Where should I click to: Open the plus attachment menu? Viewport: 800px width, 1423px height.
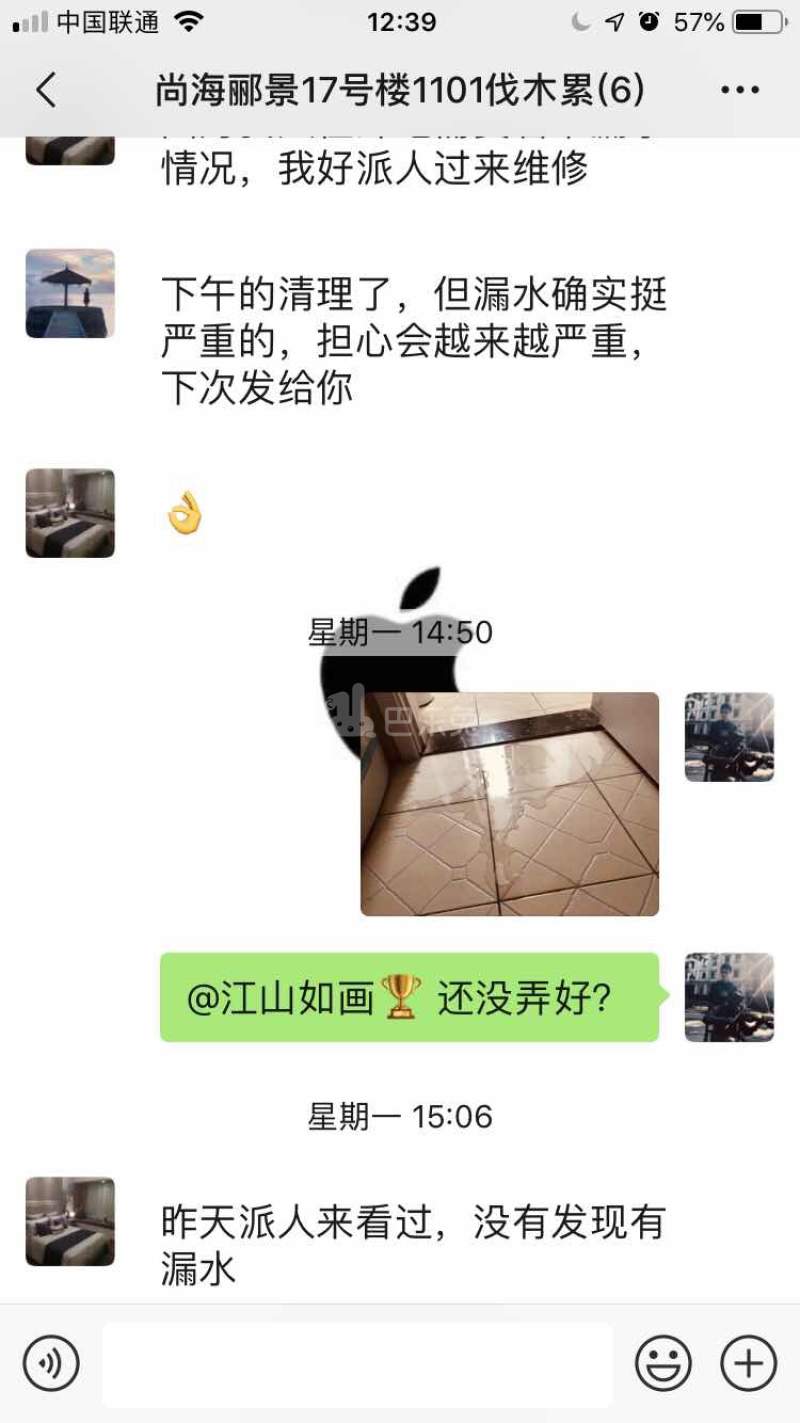pyautogui.click(x=748, y=1362)
